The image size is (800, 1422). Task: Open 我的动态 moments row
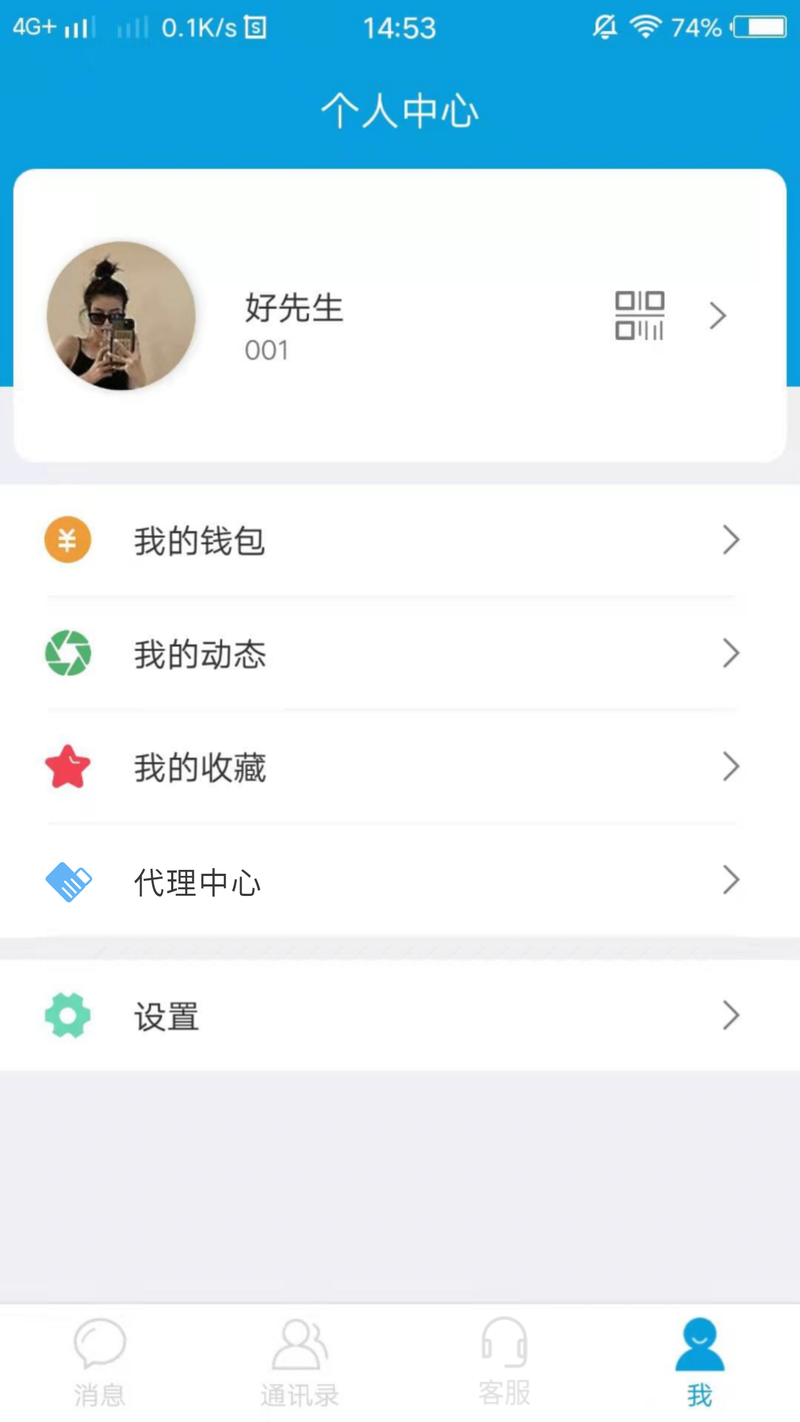click(400, 654)
